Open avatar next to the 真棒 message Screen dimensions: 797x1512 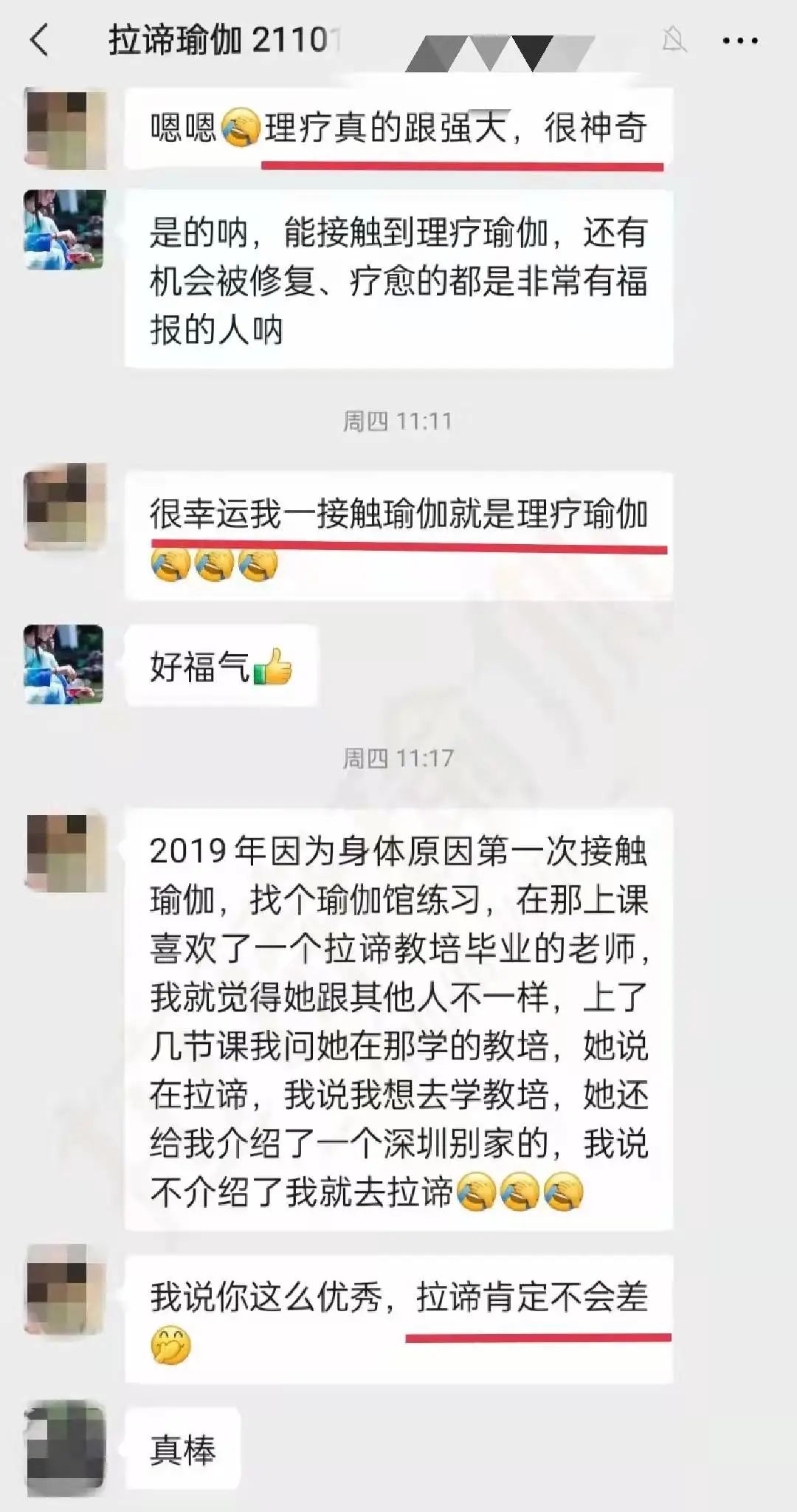tap(66, 1449)
